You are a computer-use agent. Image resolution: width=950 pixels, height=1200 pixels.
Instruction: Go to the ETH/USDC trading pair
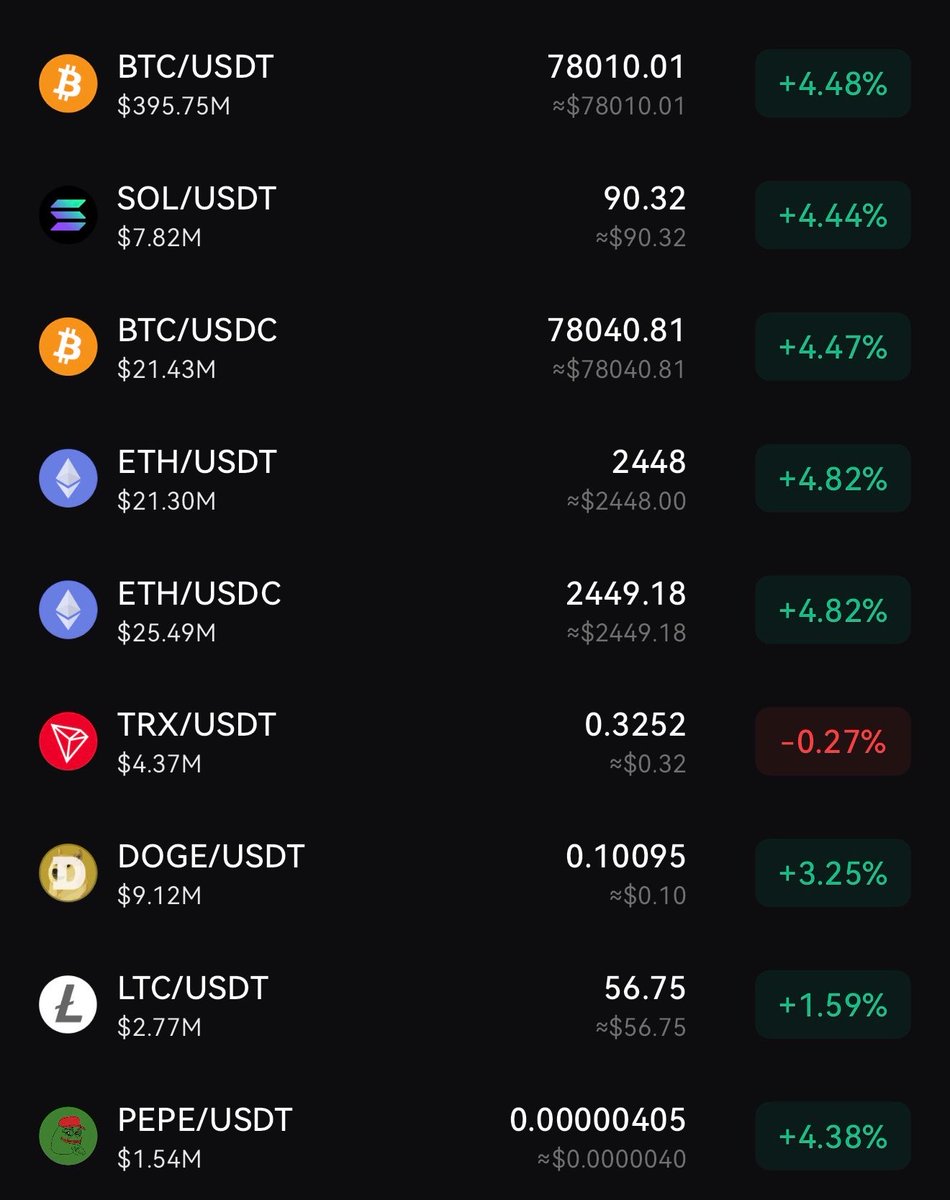click(199, 594)
